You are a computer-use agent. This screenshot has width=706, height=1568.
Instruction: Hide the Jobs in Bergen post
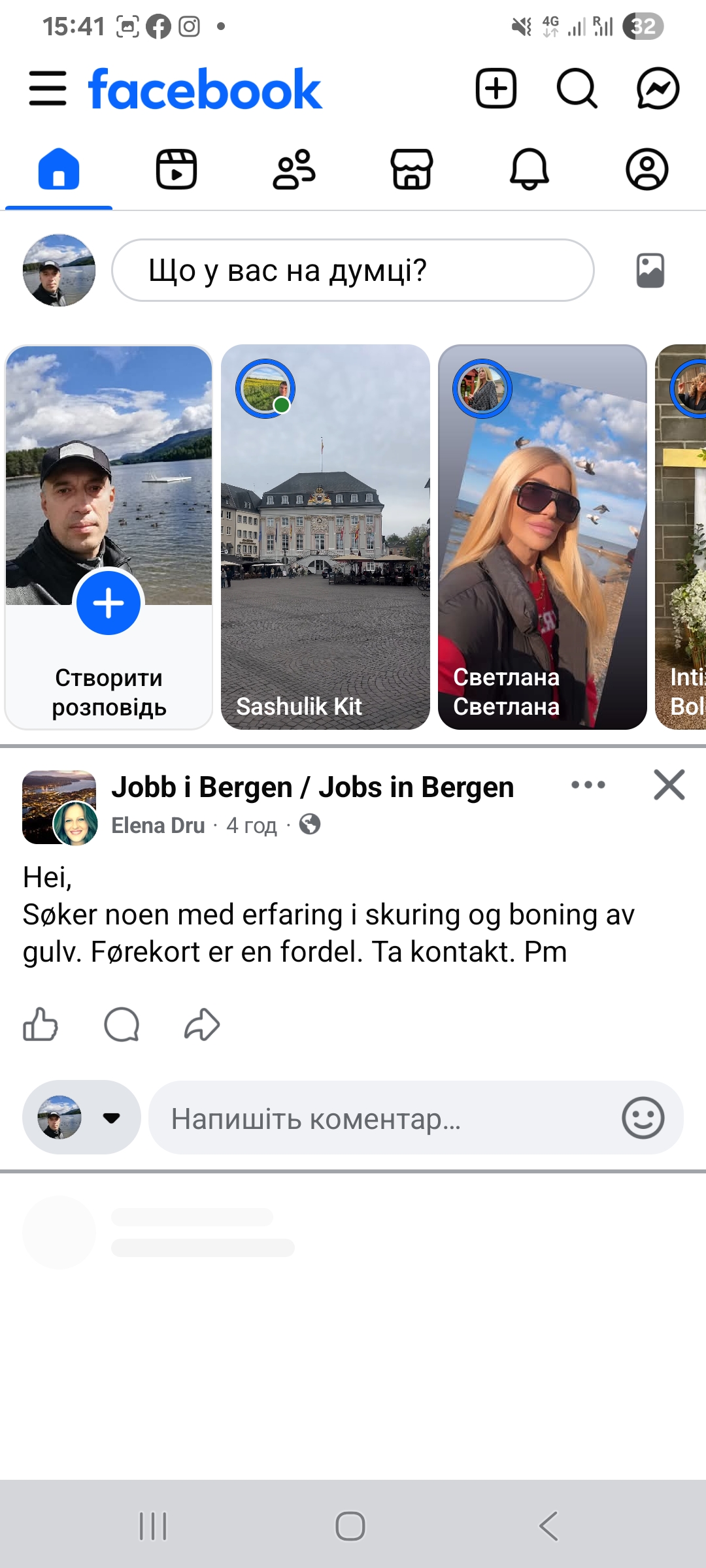pyautogui.click(x=669, y=785)
